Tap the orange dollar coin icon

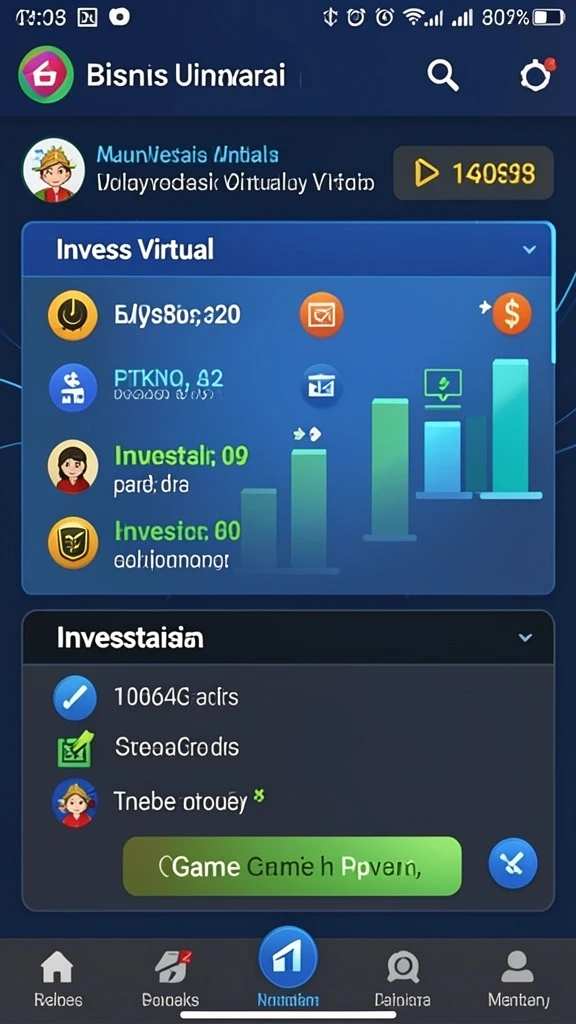click(x=512, y=314)
